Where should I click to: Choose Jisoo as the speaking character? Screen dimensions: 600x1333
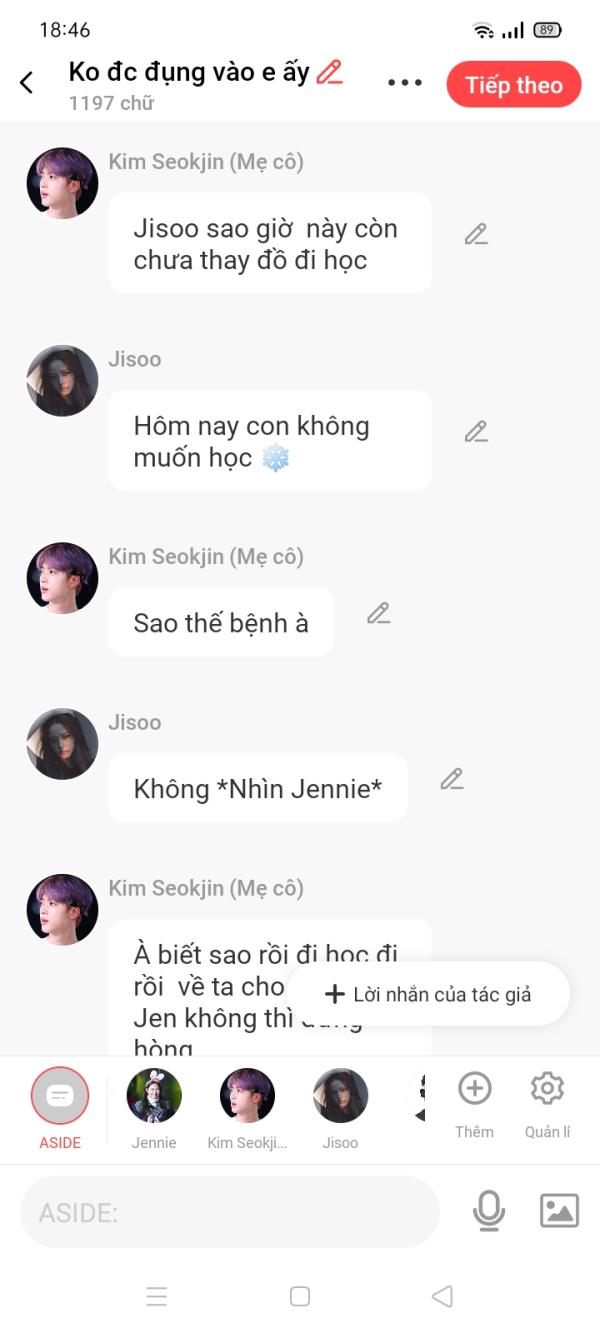[x=340, y=1109]
